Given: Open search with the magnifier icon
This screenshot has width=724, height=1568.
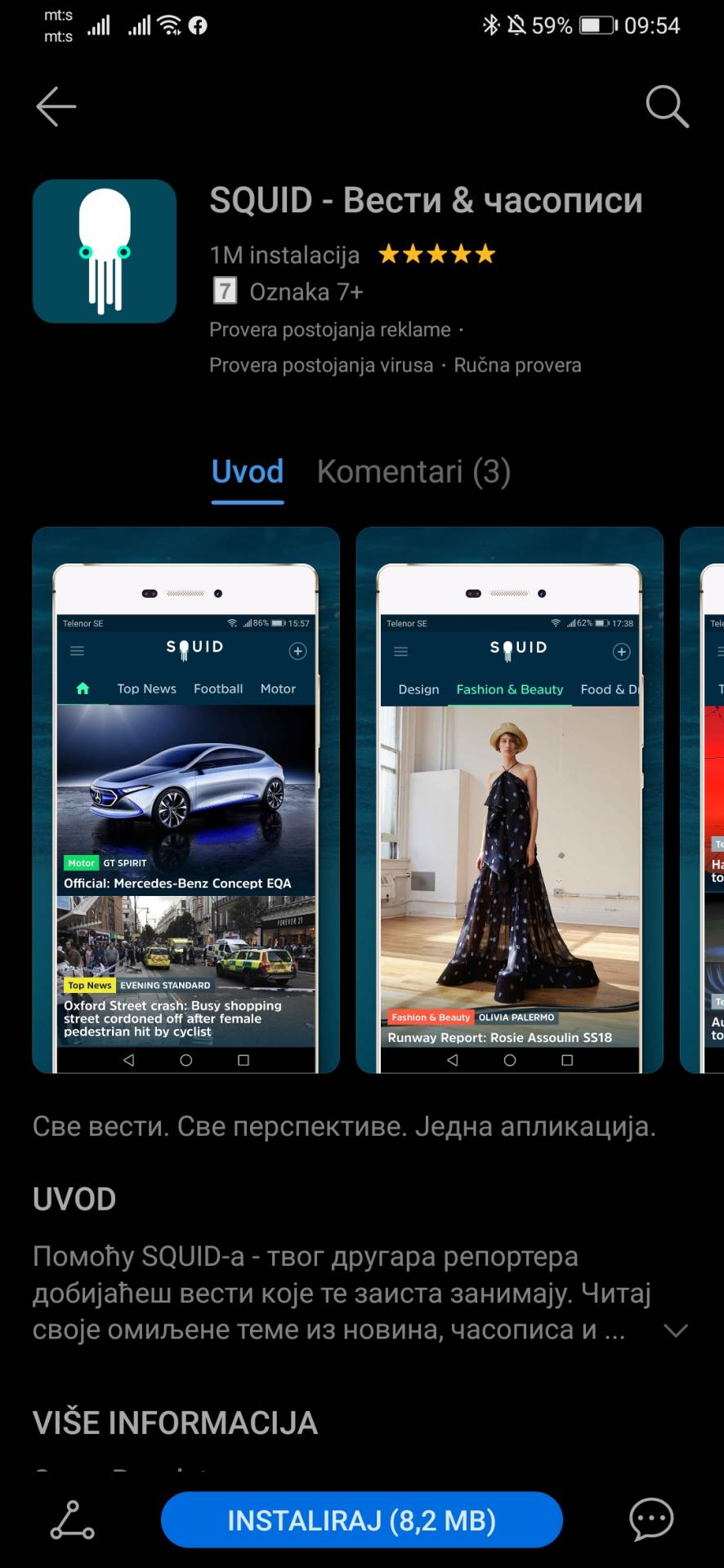Looking at the screenshot, I should click(x=667, y=106).
